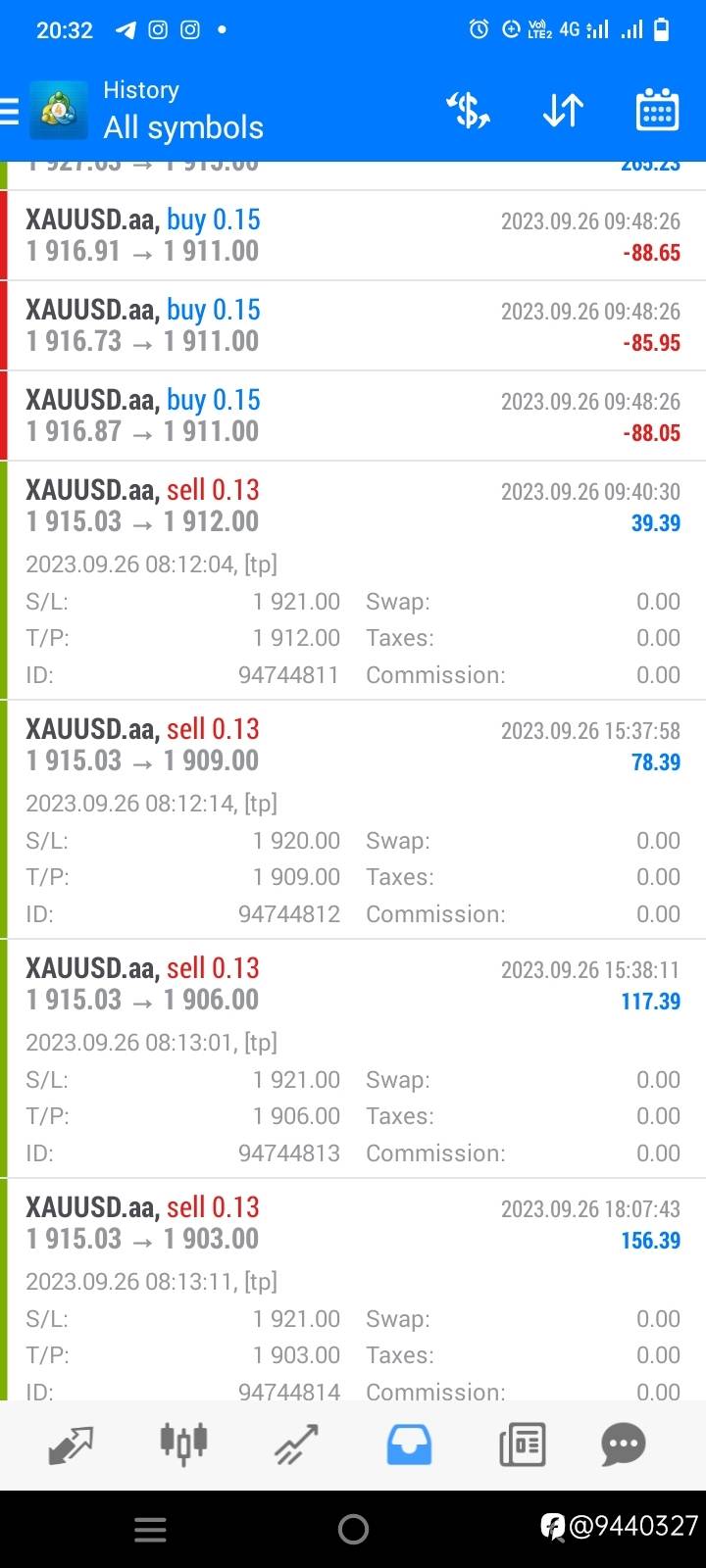Expand the buy 0.15 trade at 1 916.91
The height and width of the screenshot is (1568, 706).
(x=353, y=235)
